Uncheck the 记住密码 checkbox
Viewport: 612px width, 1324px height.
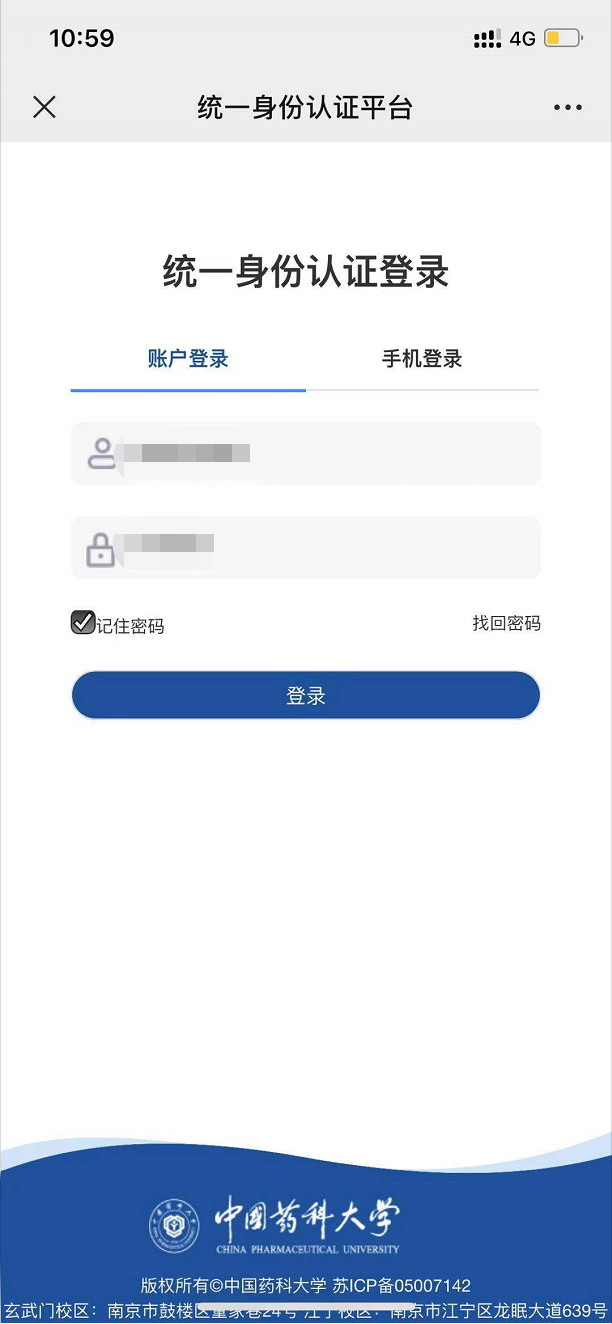pos(83,623)
